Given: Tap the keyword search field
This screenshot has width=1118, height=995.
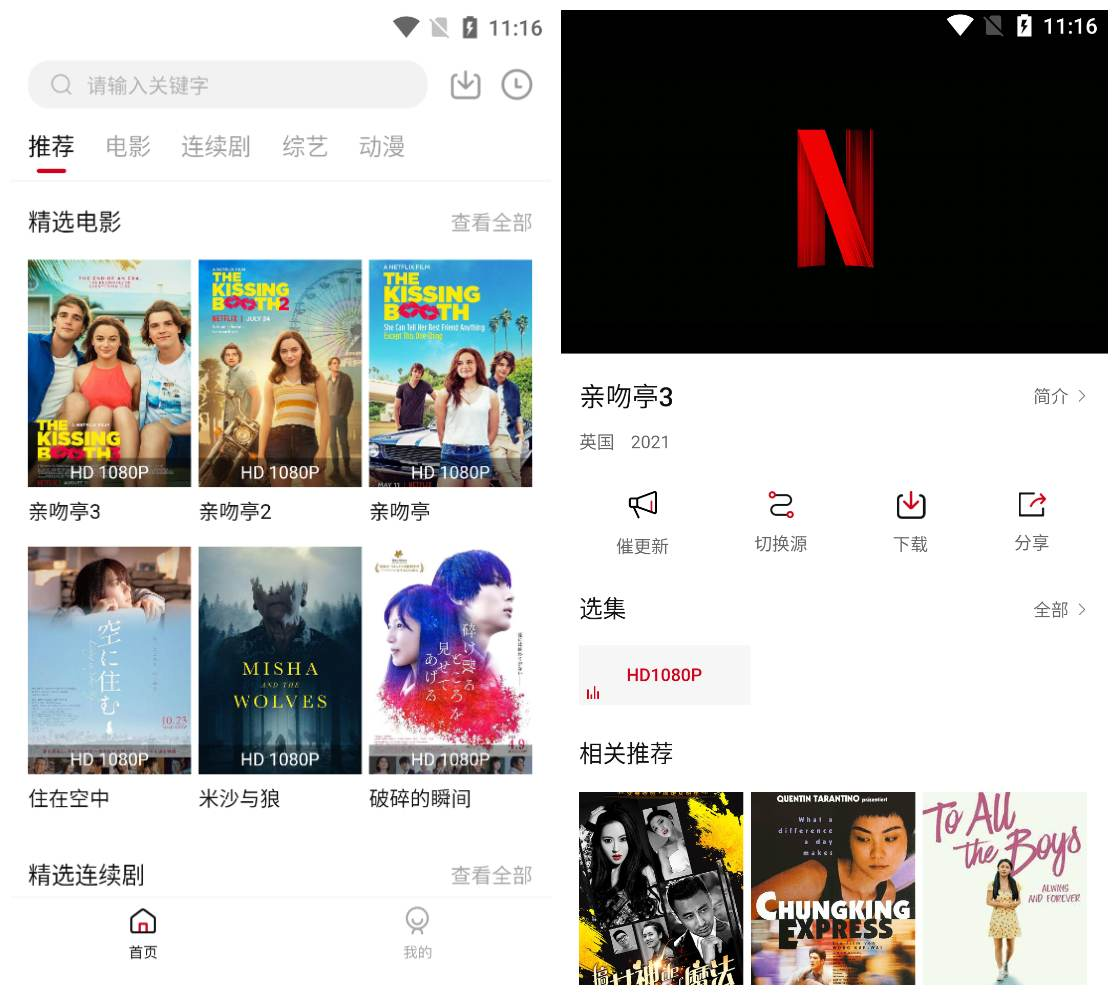Looking at the screenshot, I should click(x=228, y=85).
